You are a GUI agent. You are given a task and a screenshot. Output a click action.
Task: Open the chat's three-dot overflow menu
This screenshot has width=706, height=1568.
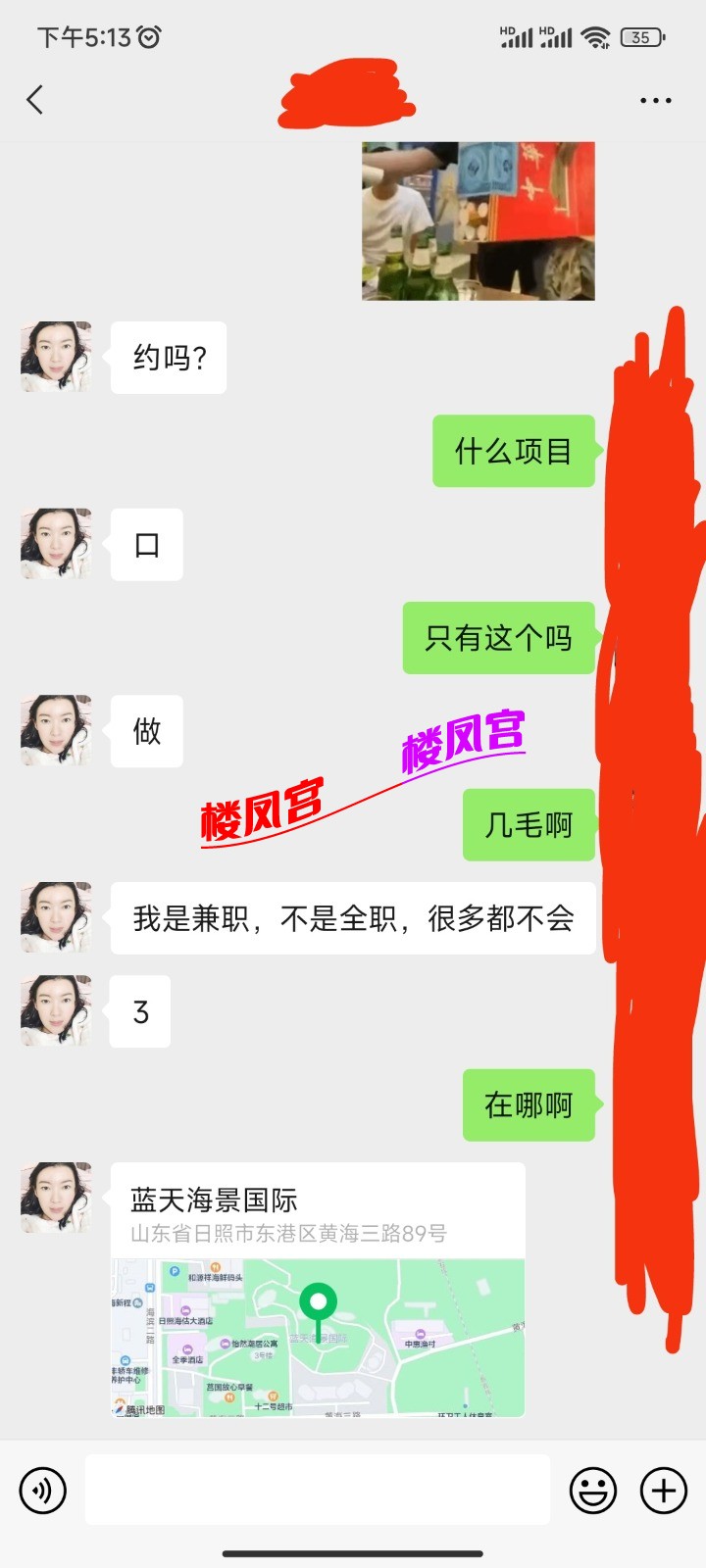click(x=655, y=100)
